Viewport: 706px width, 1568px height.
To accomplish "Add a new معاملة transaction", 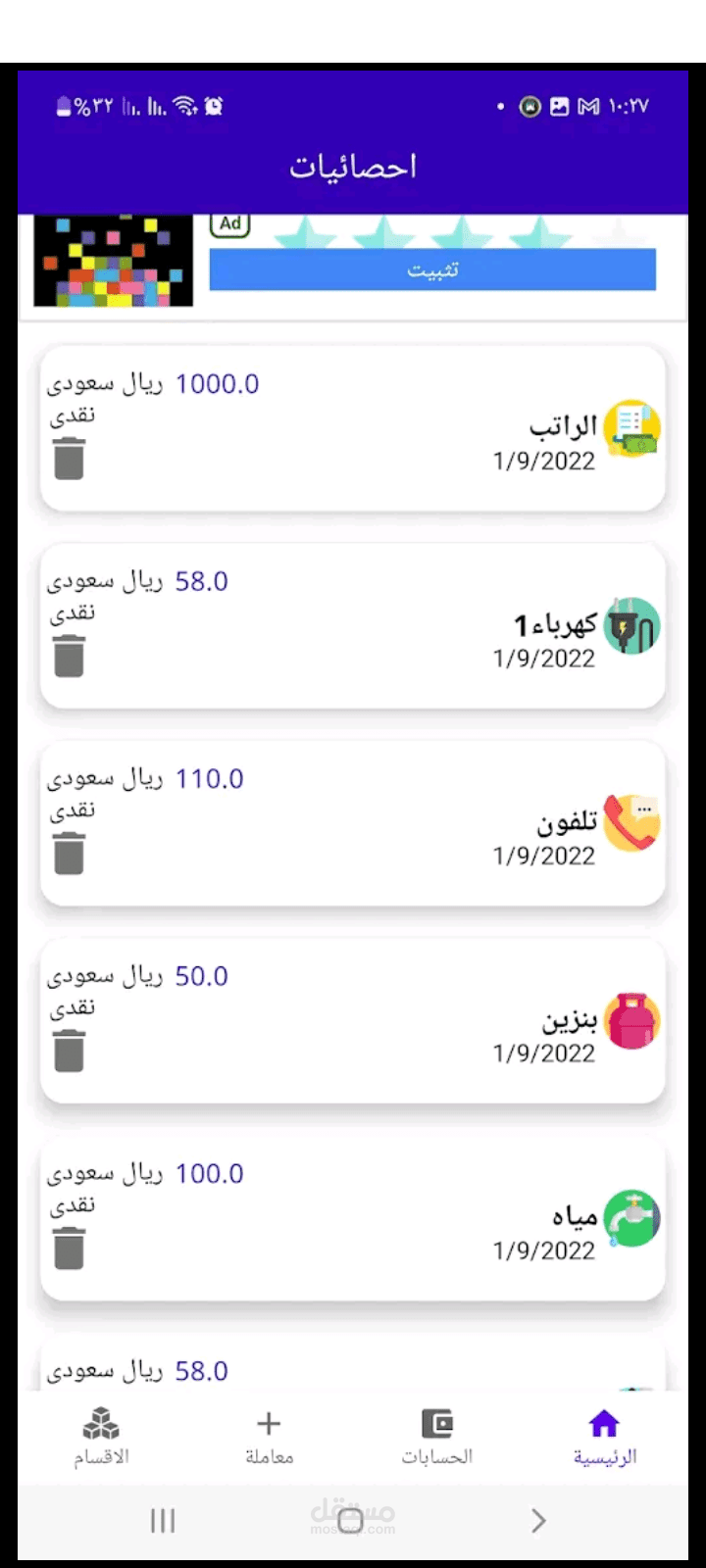I will [x=269, y=1436].
